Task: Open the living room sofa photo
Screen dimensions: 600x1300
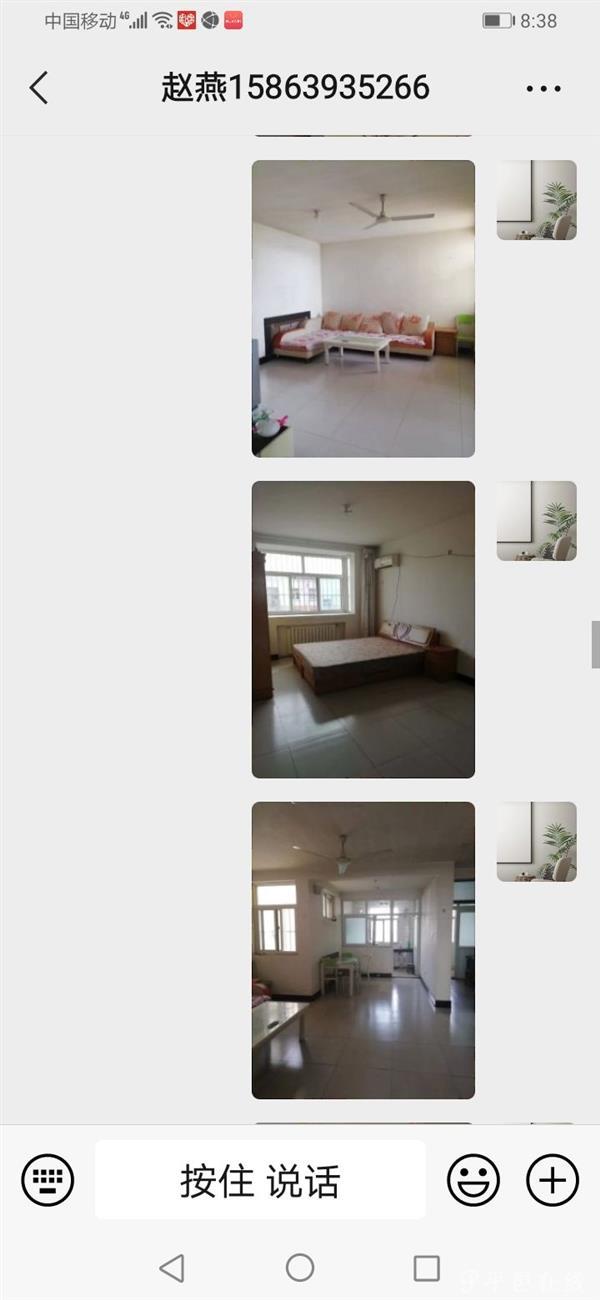Action: click(x=363, y=308)
